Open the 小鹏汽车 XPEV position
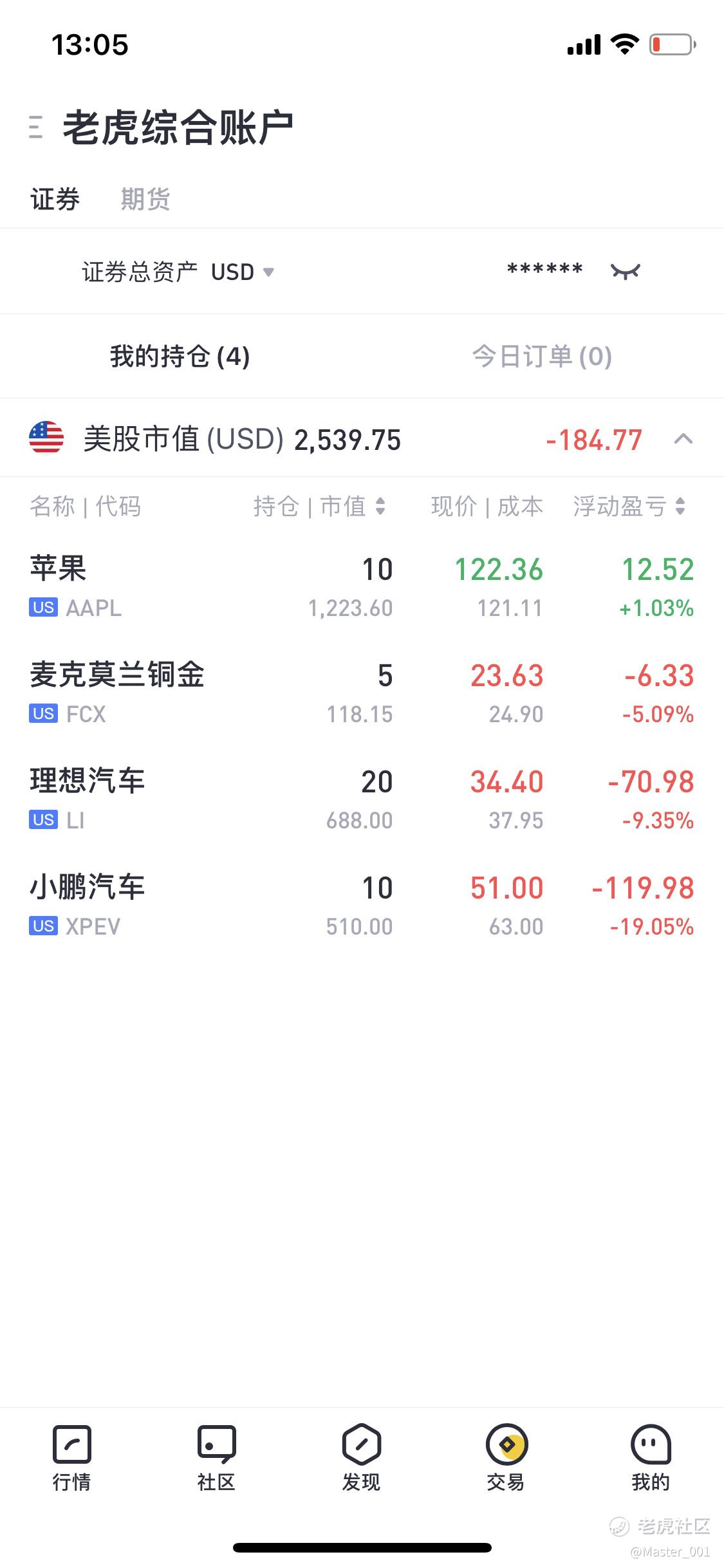The image size is (724, 1568). point(362,905)
